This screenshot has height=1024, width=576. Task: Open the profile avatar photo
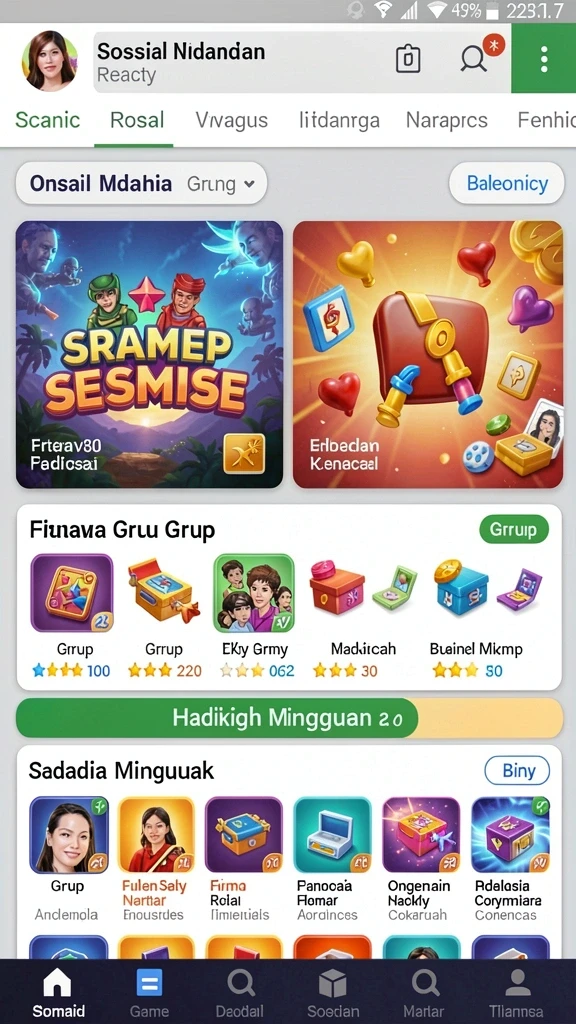(50, 60)
